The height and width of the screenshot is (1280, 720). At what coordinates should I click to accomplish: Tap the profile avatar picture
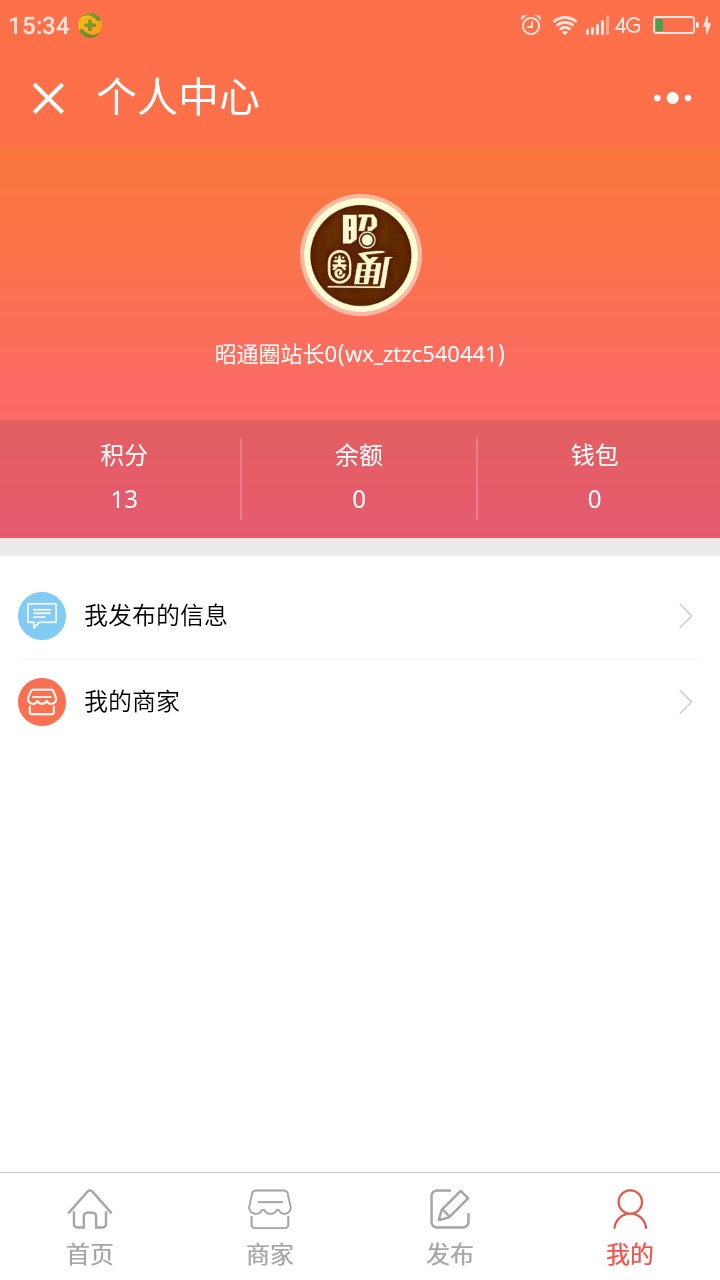click(360, 254)
